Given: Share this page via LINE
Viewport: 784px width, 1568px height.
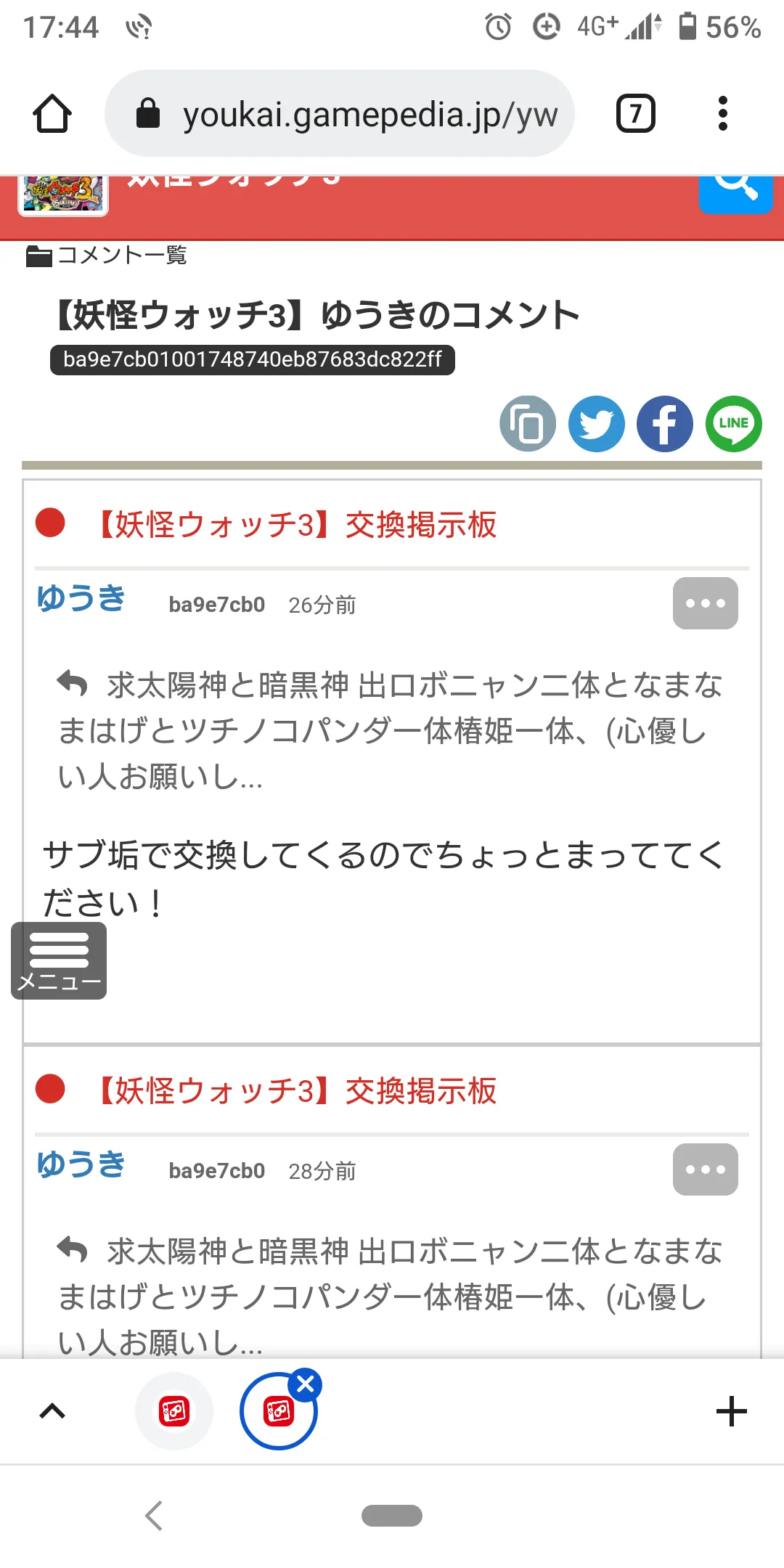Looking at the screenshot, I should pos(734,424).
